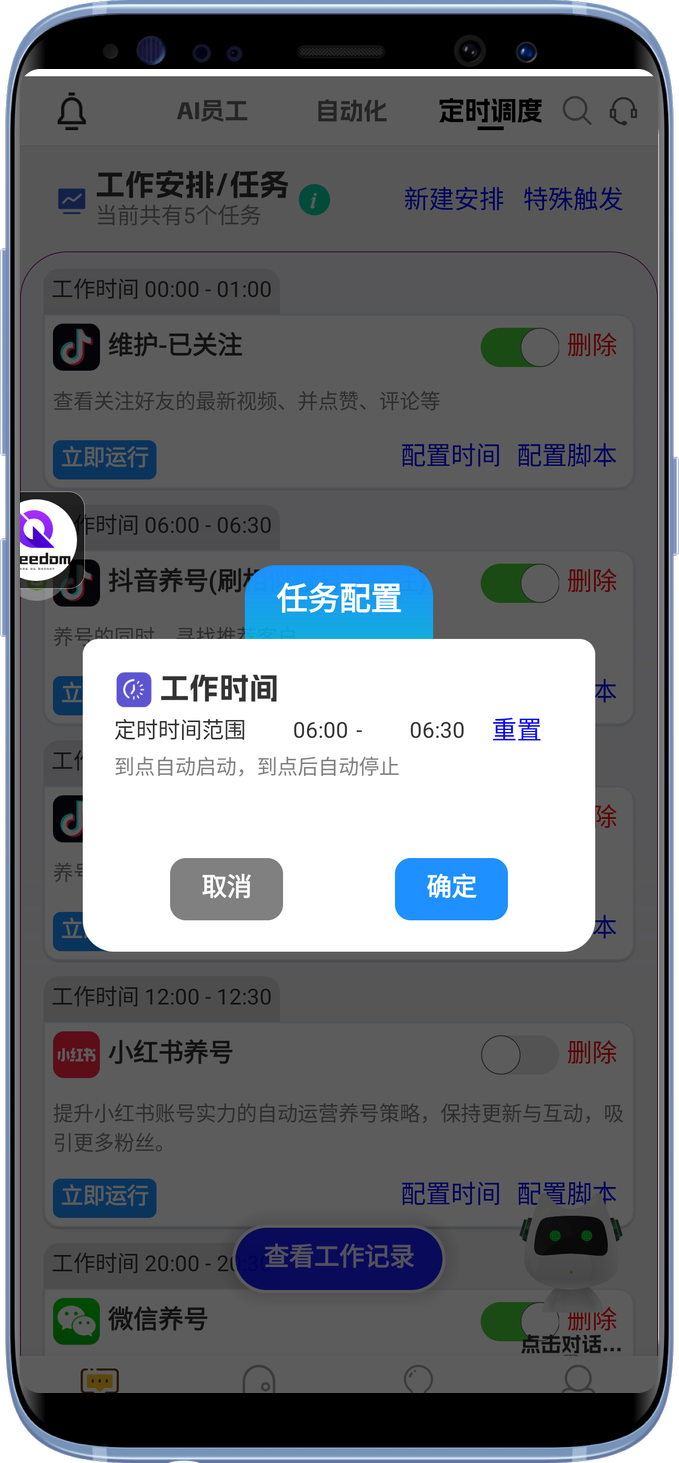
Task: Reset the time range via 重置
Action: coord(516,730)
